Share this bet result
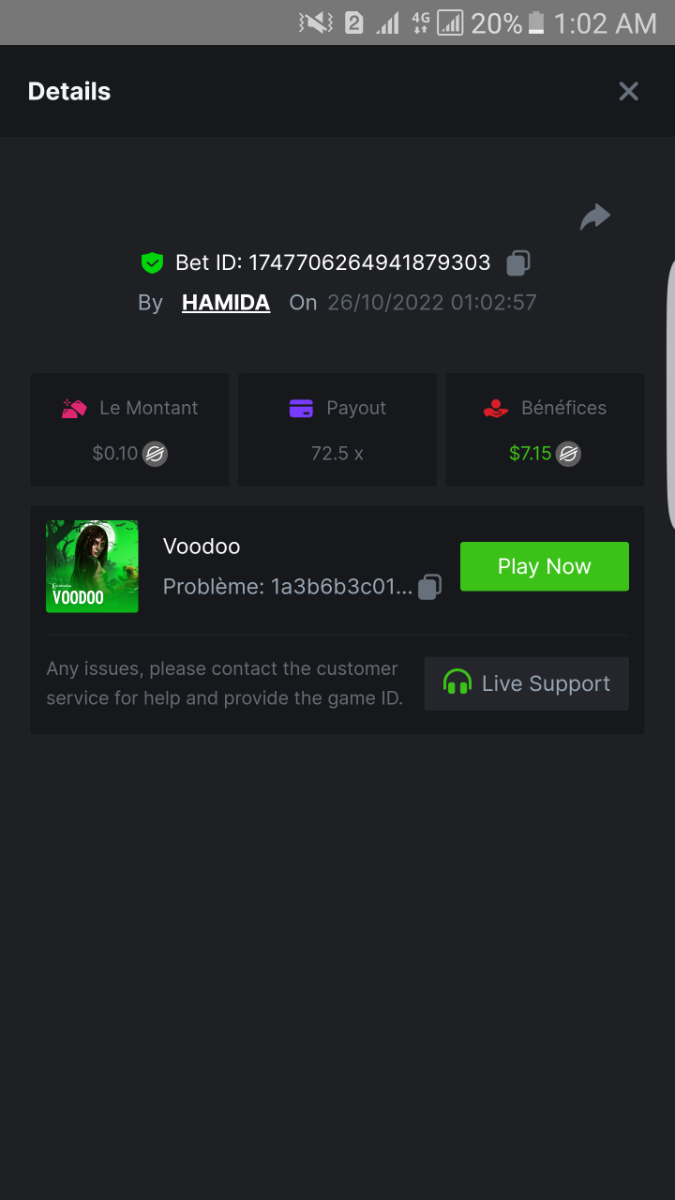 [595, 217]
